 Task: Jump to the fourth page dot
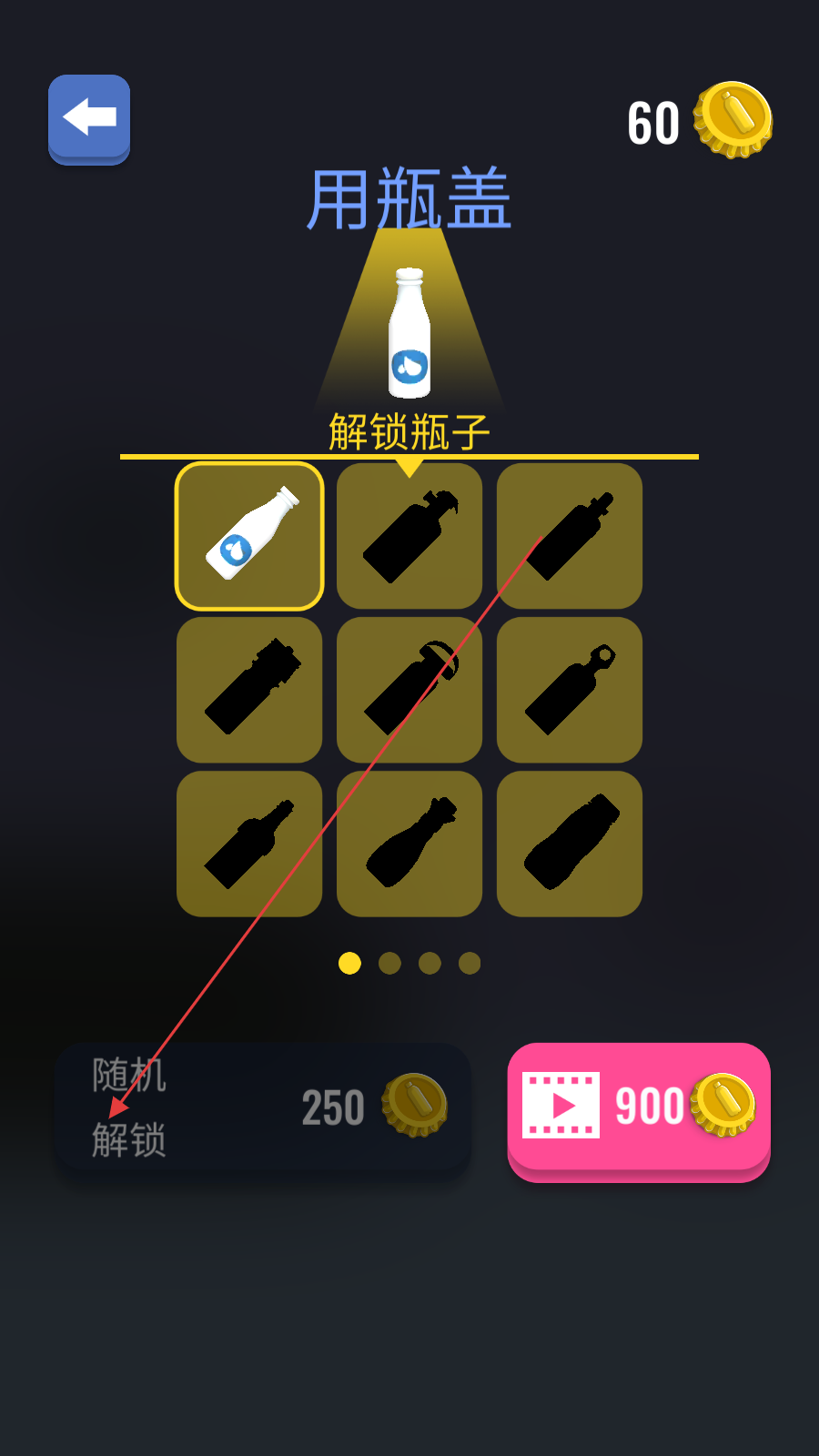coord(470,963)
